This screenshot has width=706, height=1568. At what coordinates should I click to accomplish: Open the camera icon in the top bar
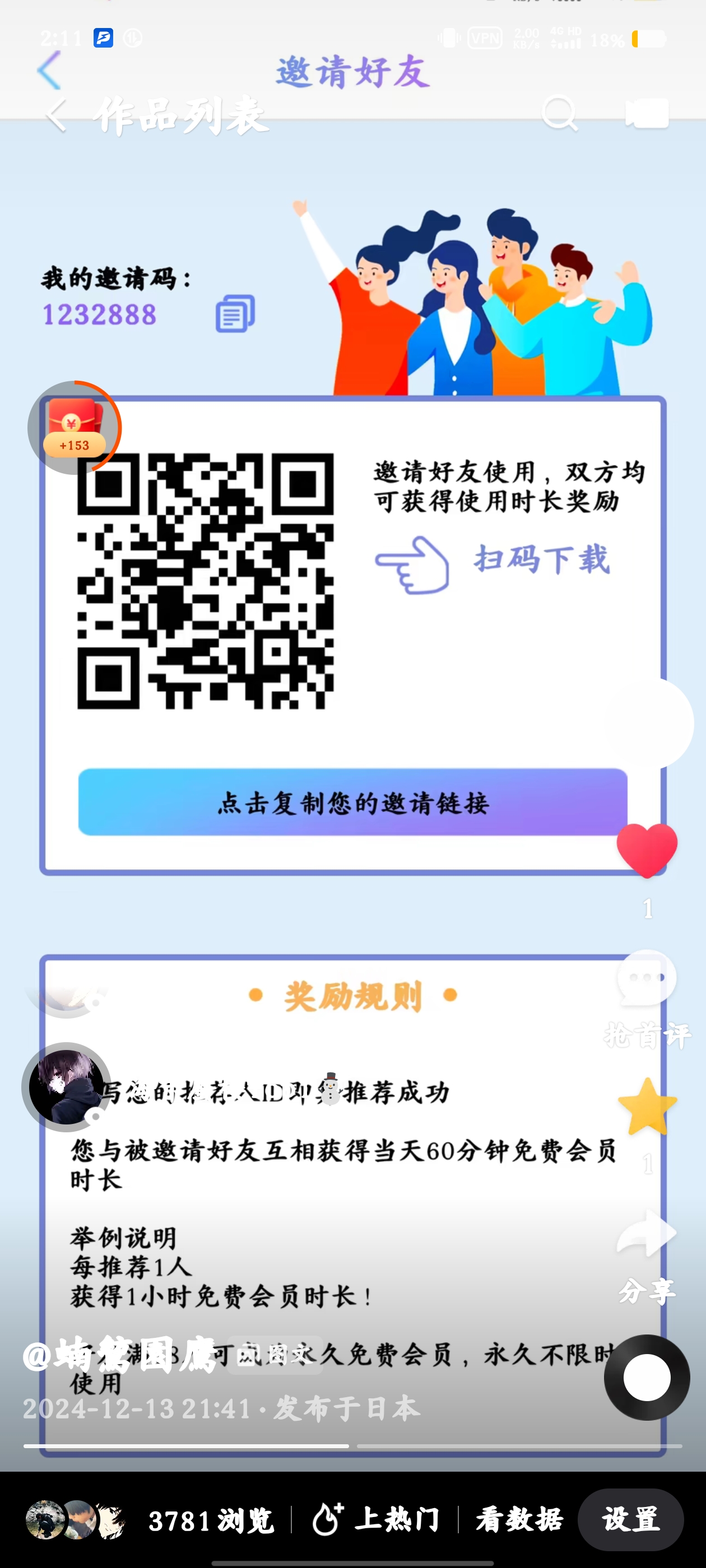click(647, 113)
